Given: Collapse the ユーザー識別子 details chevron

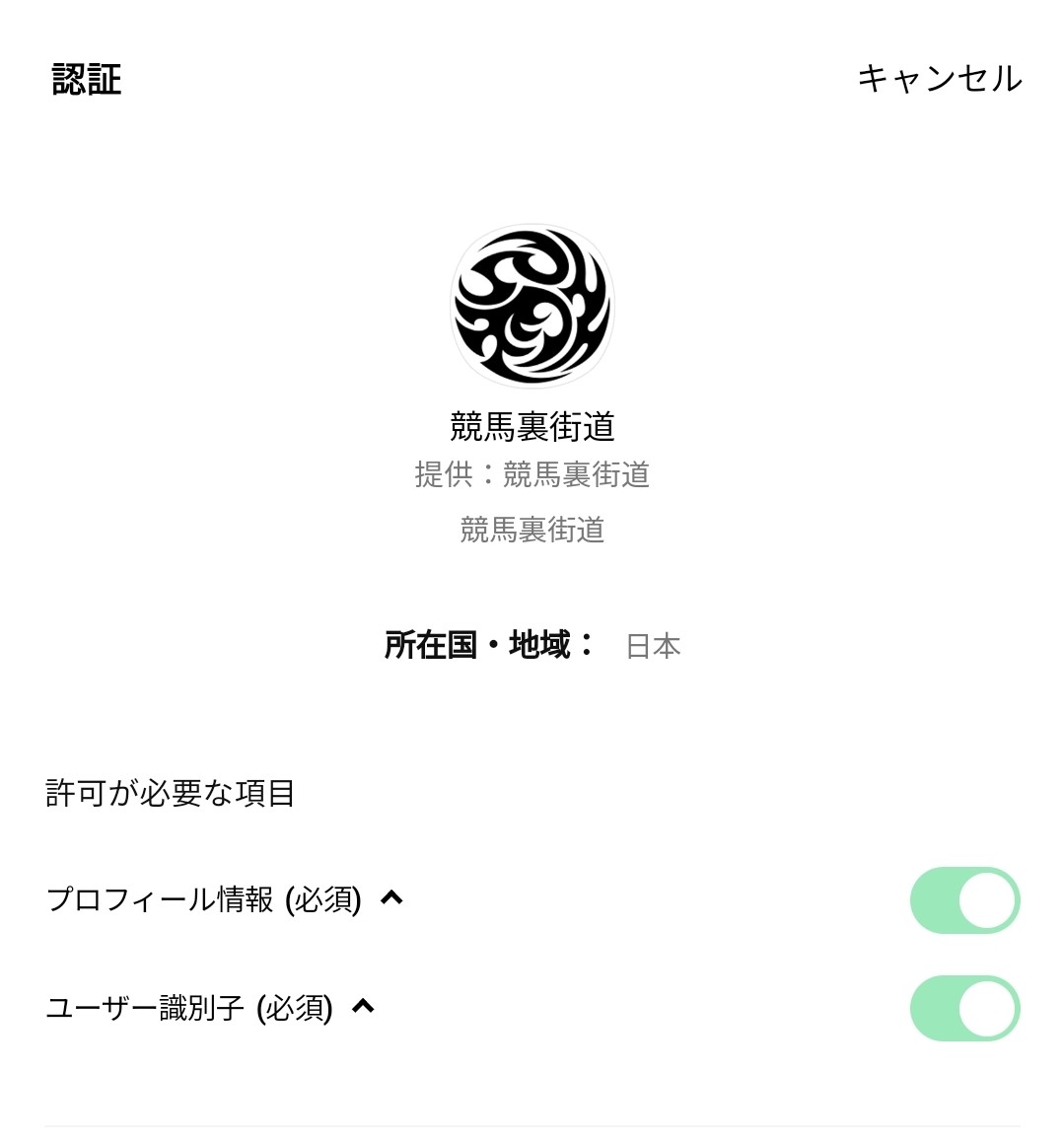Looking at the screenshot, I should pos(363,1007).
